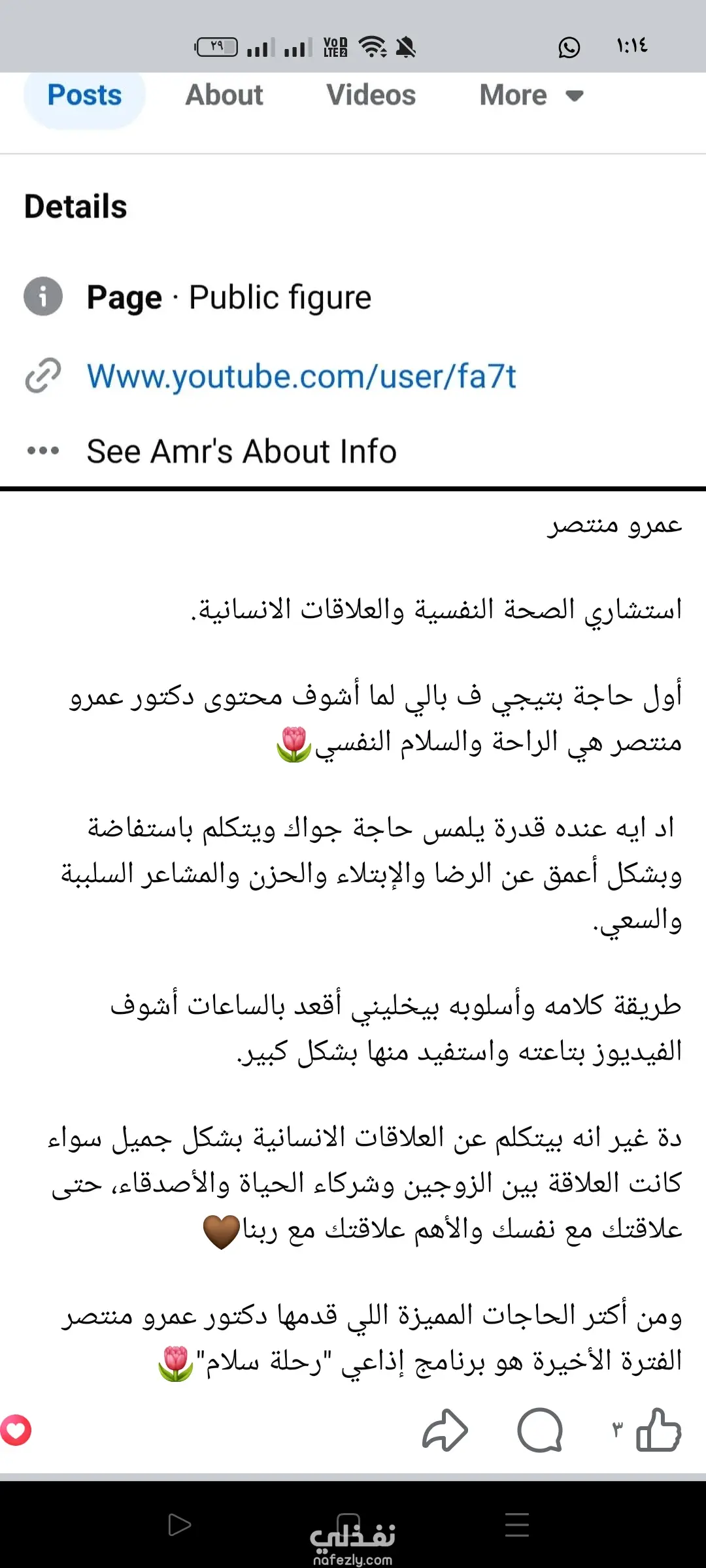Open the About tab
Screen dimensions: 706x1568
pyautogui.click(x=224, y=95)
